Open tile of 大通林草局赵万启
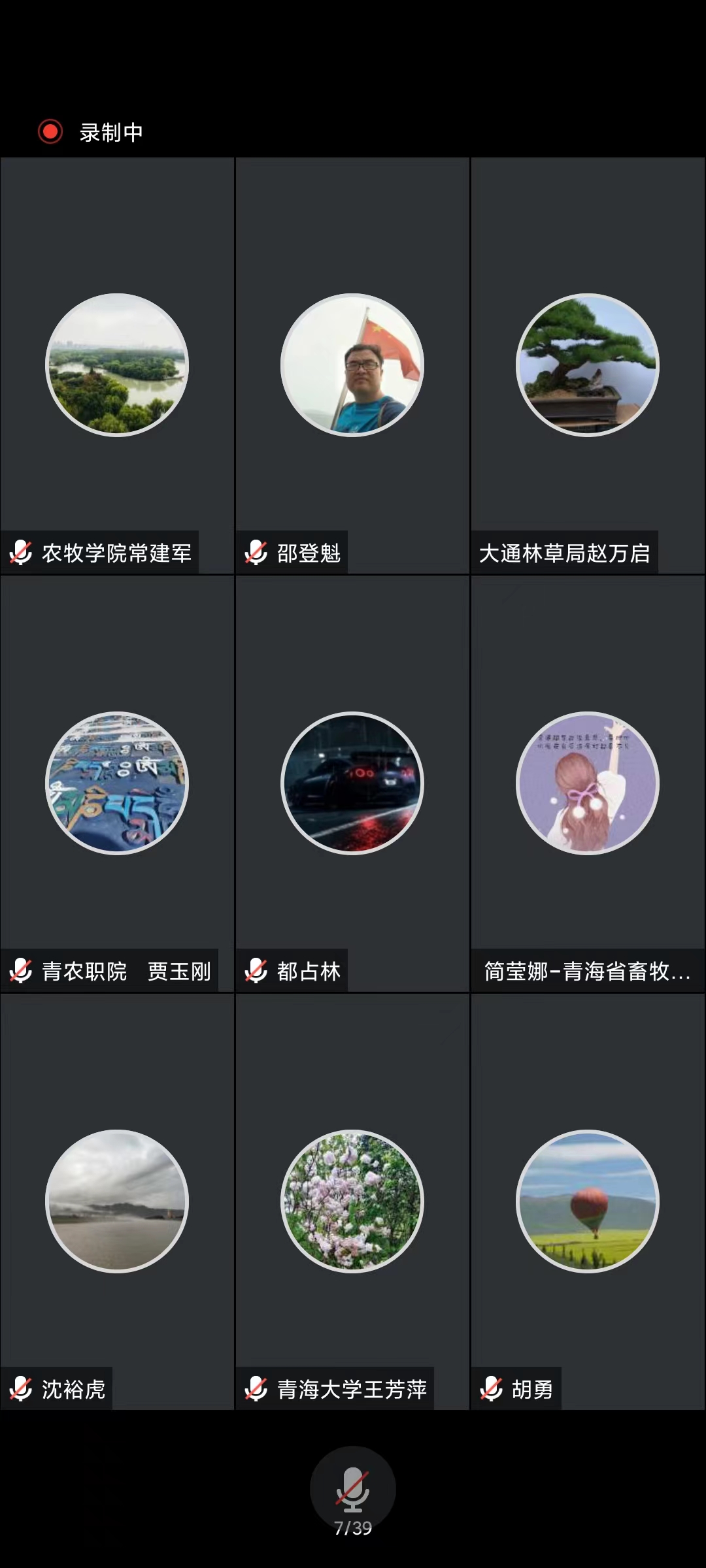This screenshot has width=706, height=1568. tap(588, 366)
